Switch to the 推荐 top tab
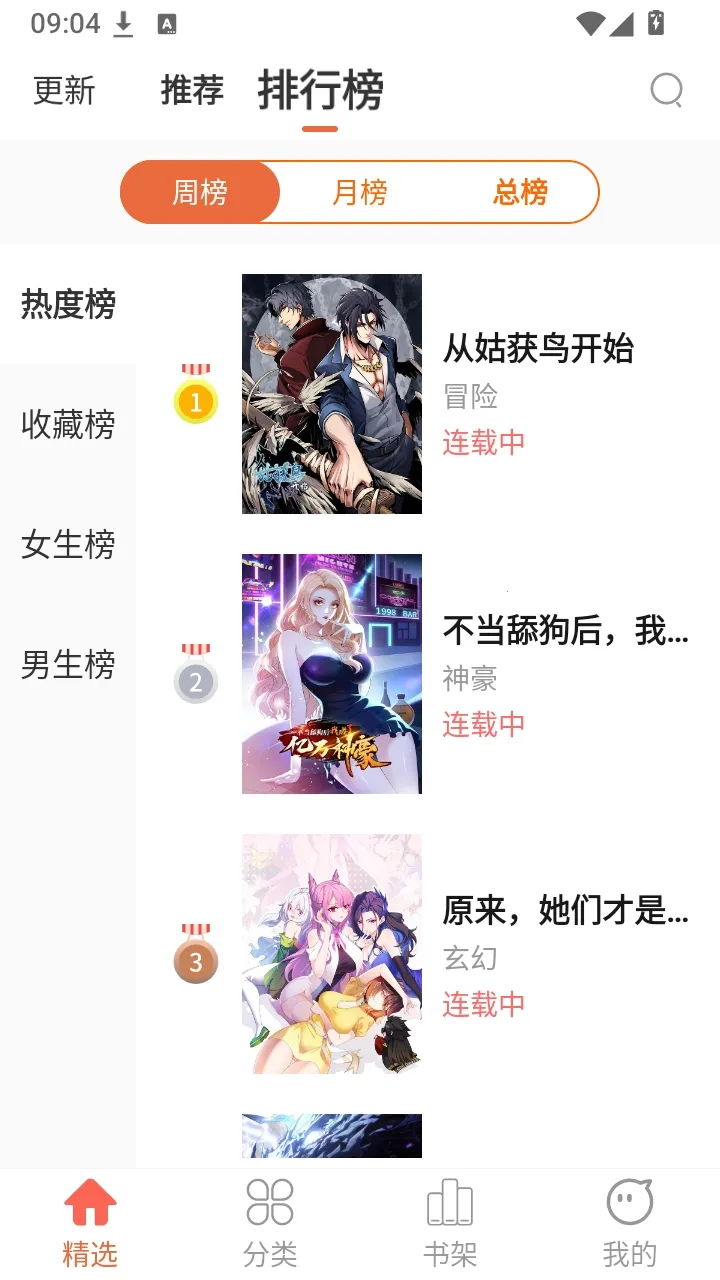Screen dimensions: 720x1280 click(x=192, y=91)
